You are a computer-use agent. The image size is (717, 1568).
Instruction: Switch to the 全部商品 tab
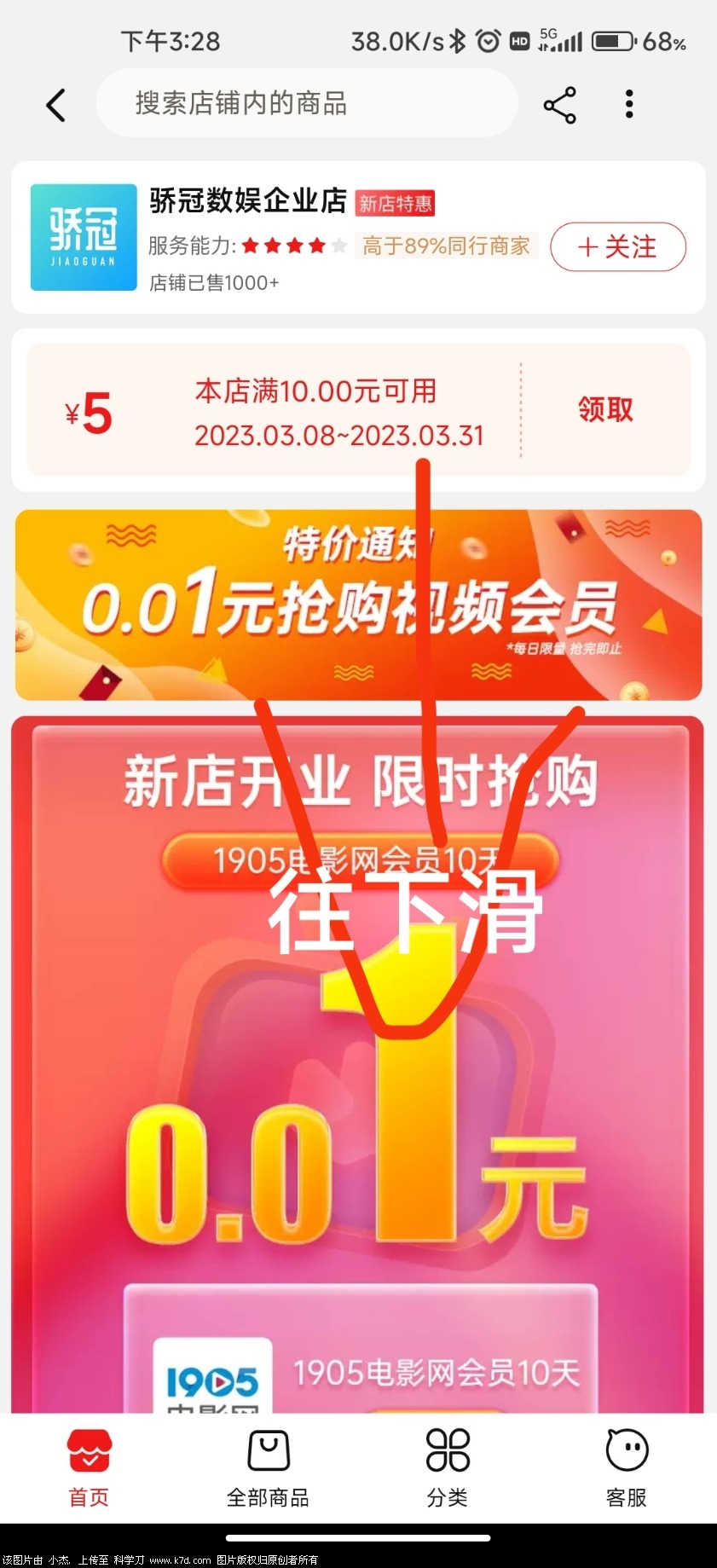point(268,1468)
